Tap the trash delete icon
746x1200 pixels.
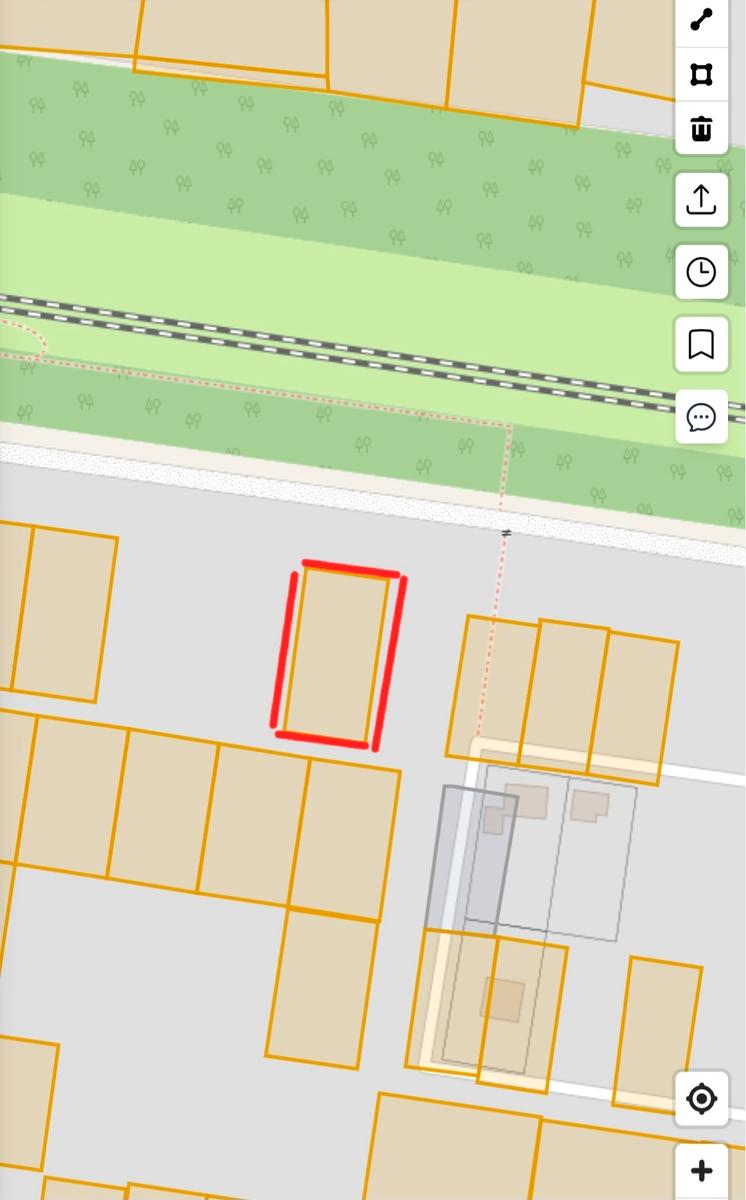tap(701, 129)
